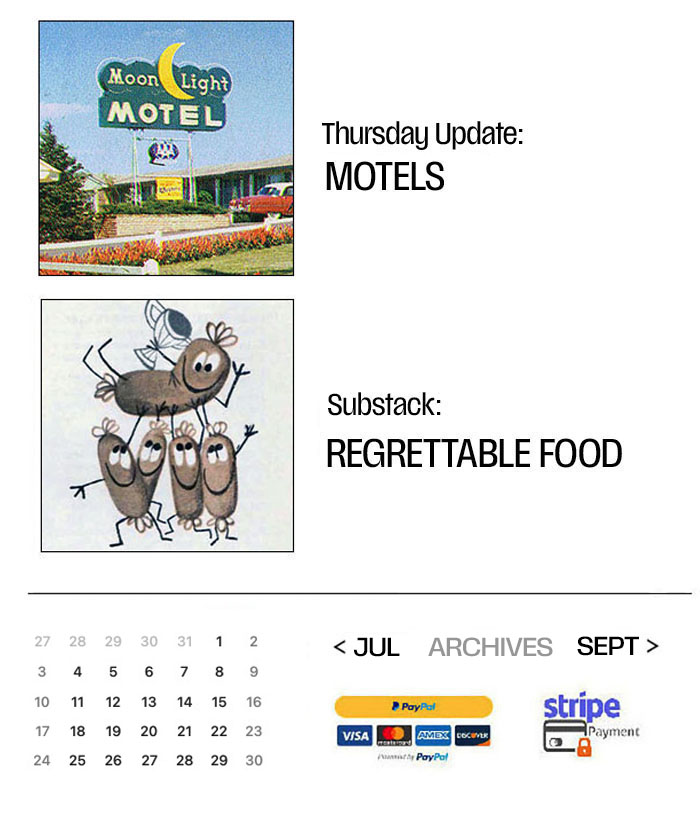Select the 26th in the calendar
The image size is (700, 817).
[x=113, y=761]
